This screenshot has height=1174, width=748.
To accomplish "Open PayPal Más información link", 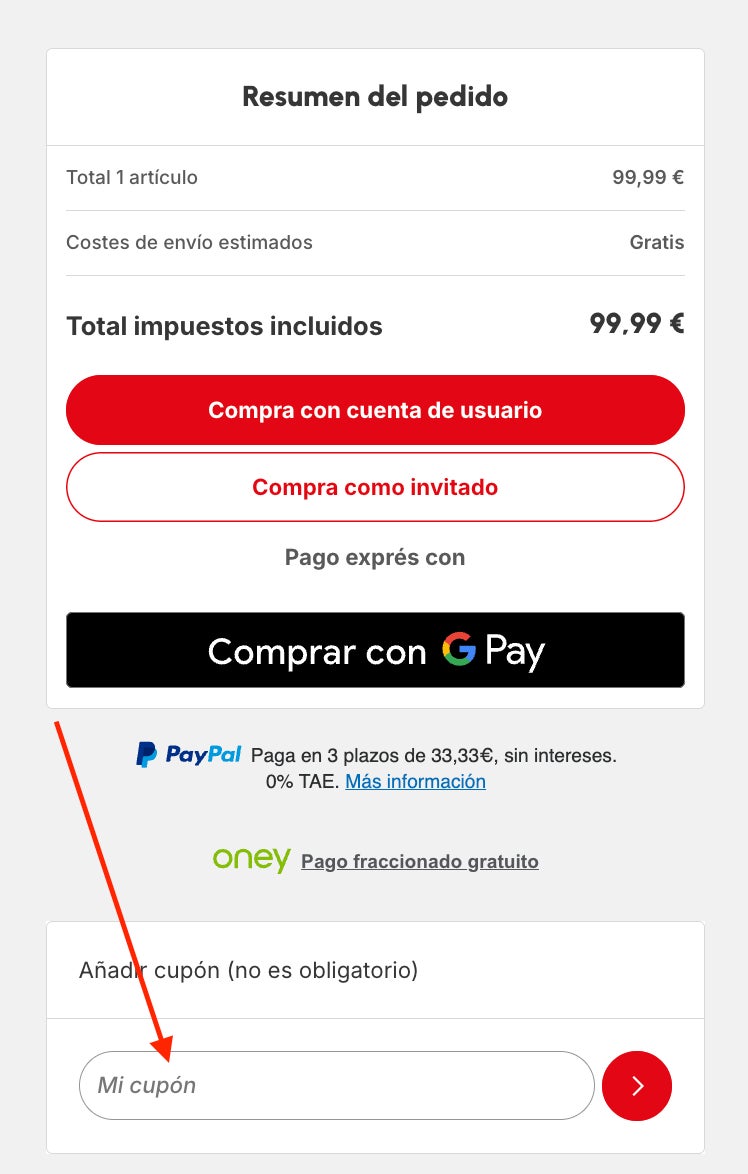I will tap(415, 782).
